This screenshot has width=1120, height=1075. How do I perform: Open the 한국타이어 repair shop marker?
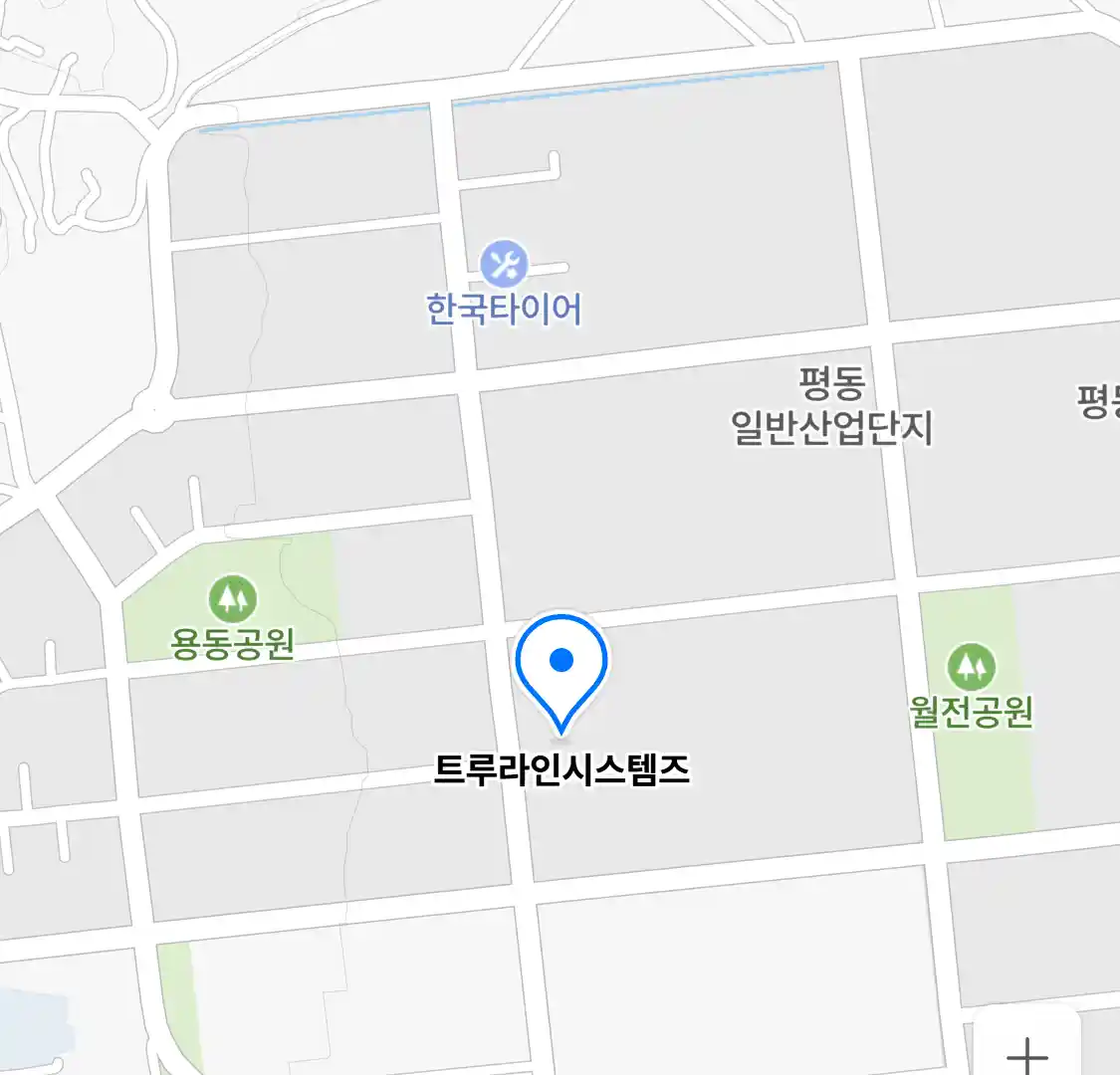click(x=504, y=264)
